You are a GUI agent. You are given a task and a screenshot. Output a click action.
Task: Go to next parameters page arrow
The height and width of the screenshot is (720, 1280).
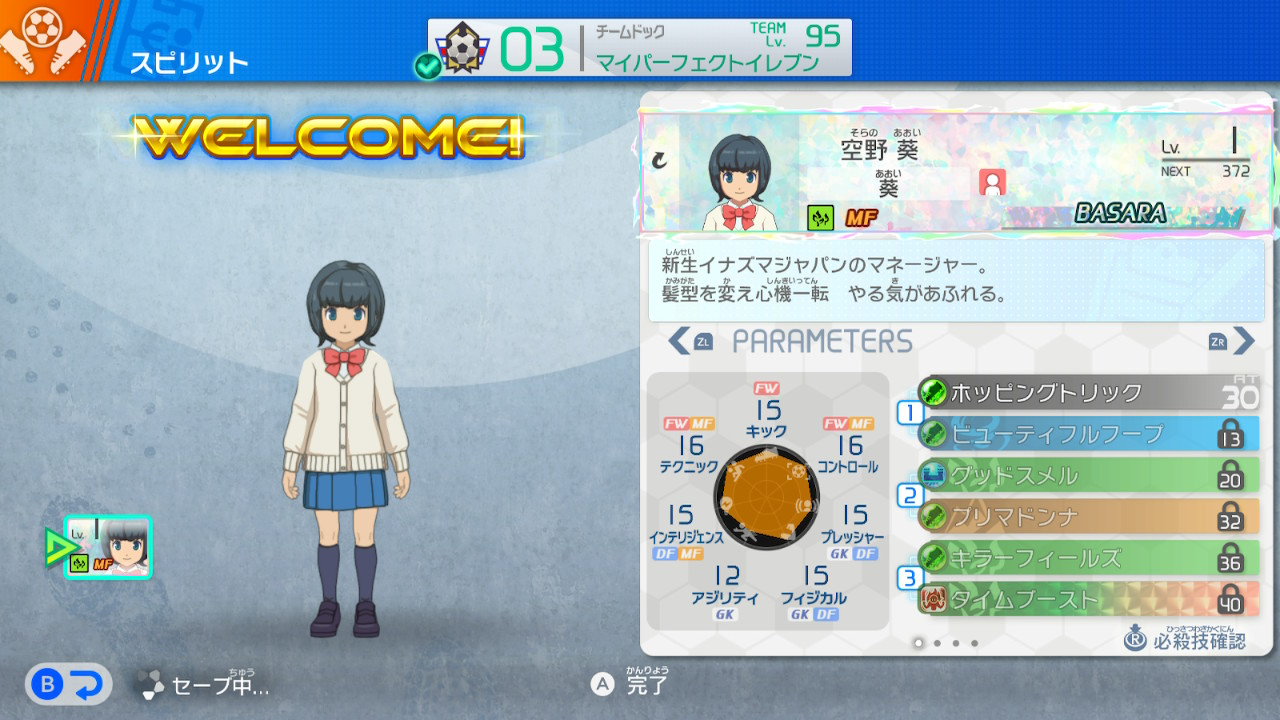click(x=1243, y=341)
